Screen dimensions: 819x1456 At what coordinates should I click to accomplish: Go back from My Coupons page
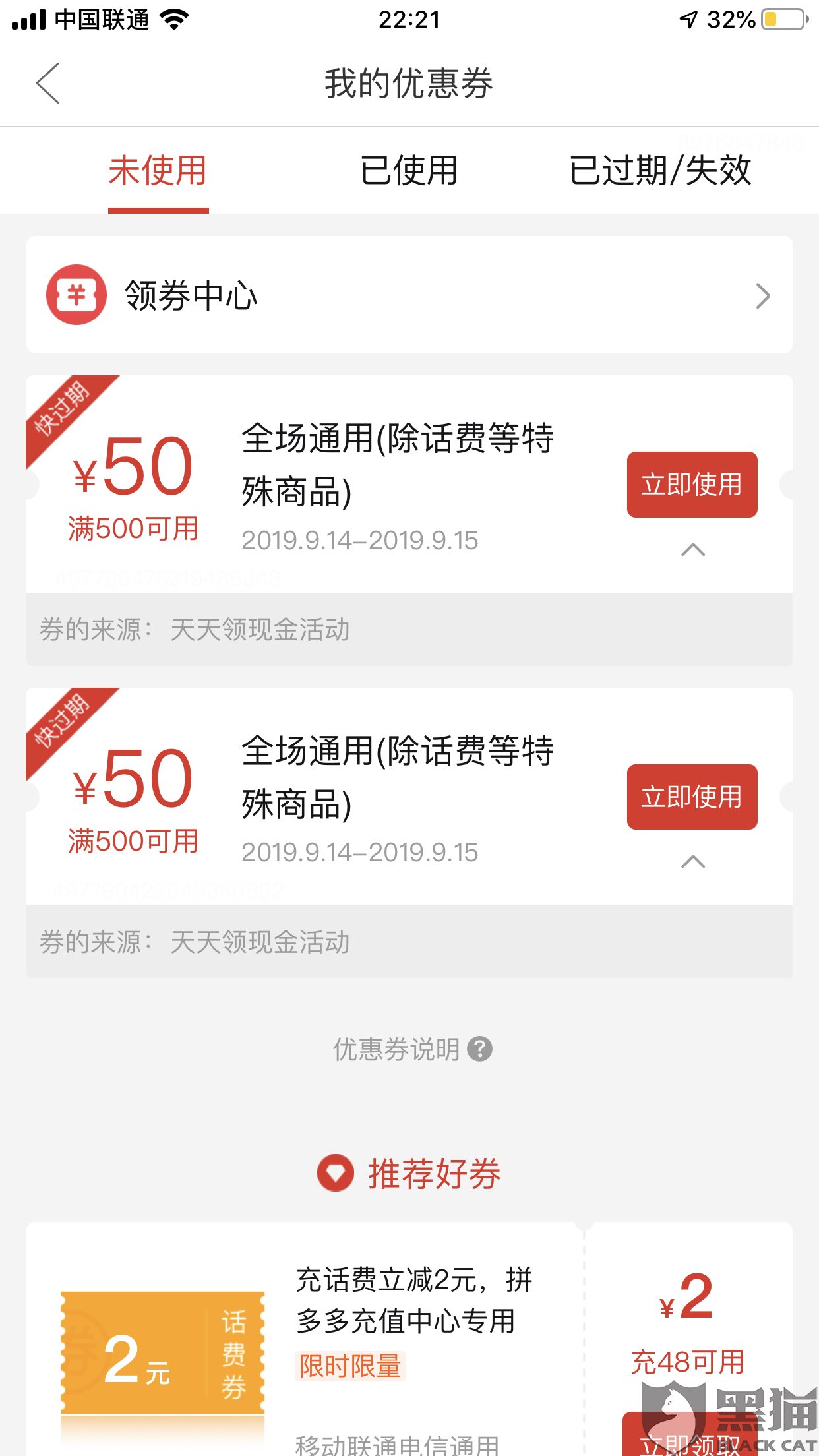[48, 84]
